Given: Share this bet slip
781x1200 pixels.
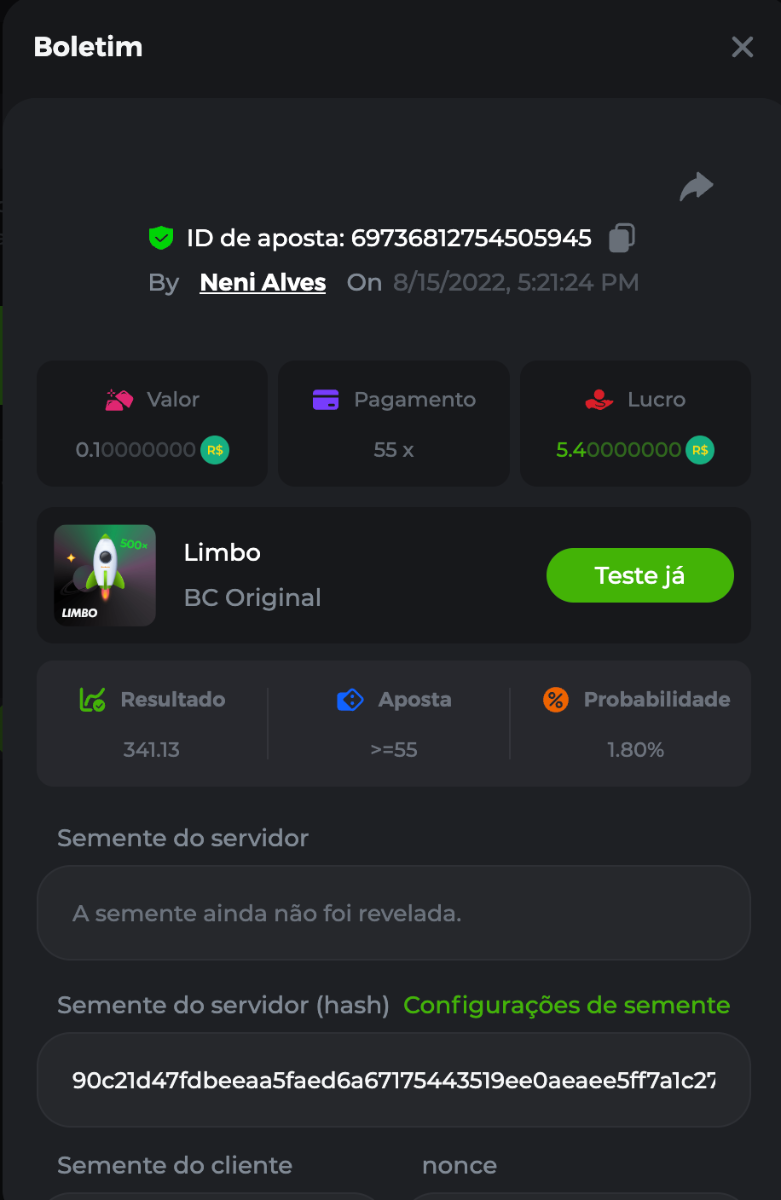Looking at the screenshot, I should coord(696,186).
